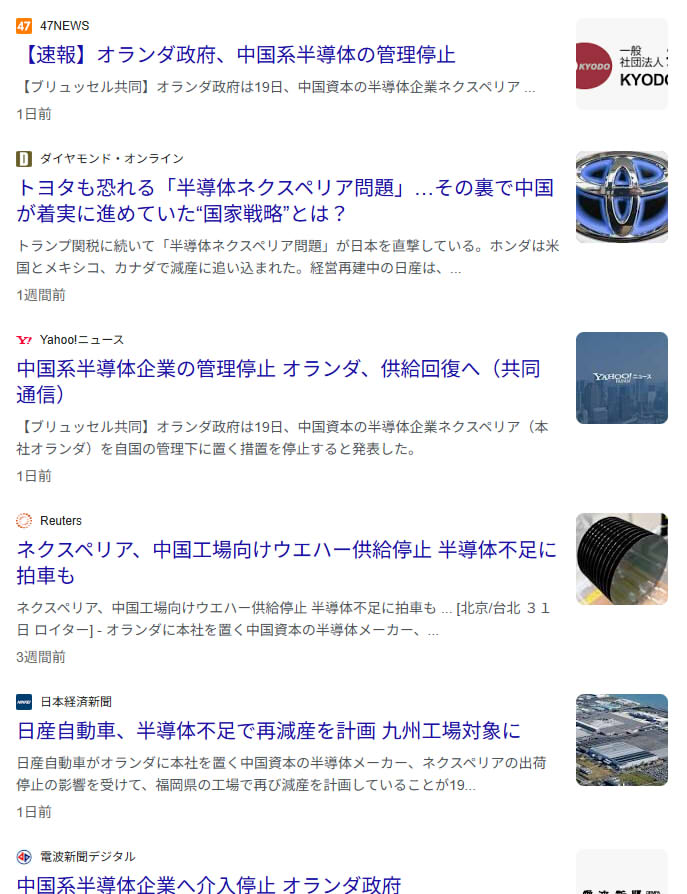Open the Kyodo thumbnail beside 47NEWS article
The height and width of the screenshot is (894, 687).
pos(621,64)
